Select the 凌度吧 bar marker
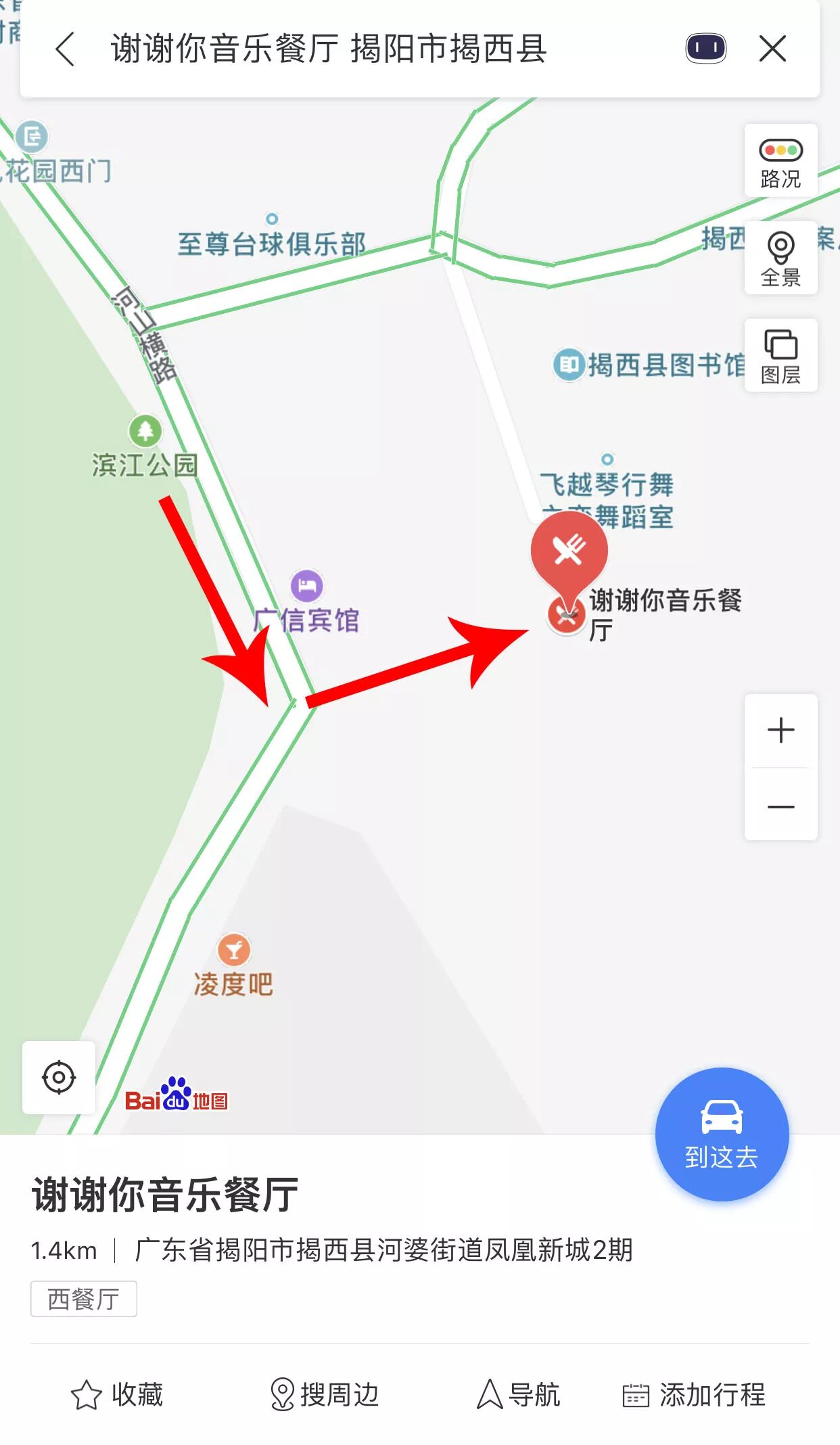The image size is (840, 1445). [x=234, y=950]
